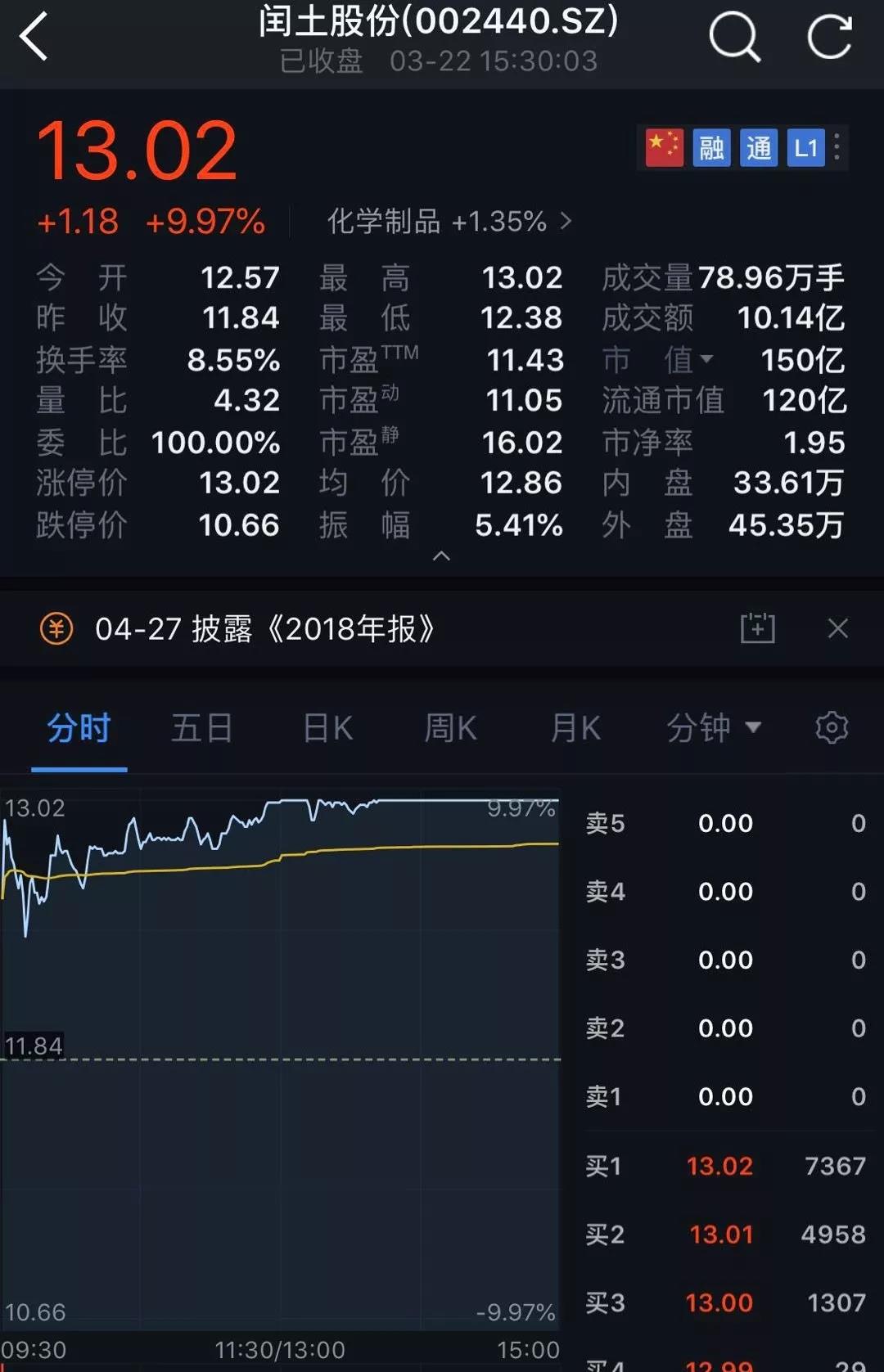Refresh the stock quote
Screen dimensions: 884x1372
tap(829, 38)
